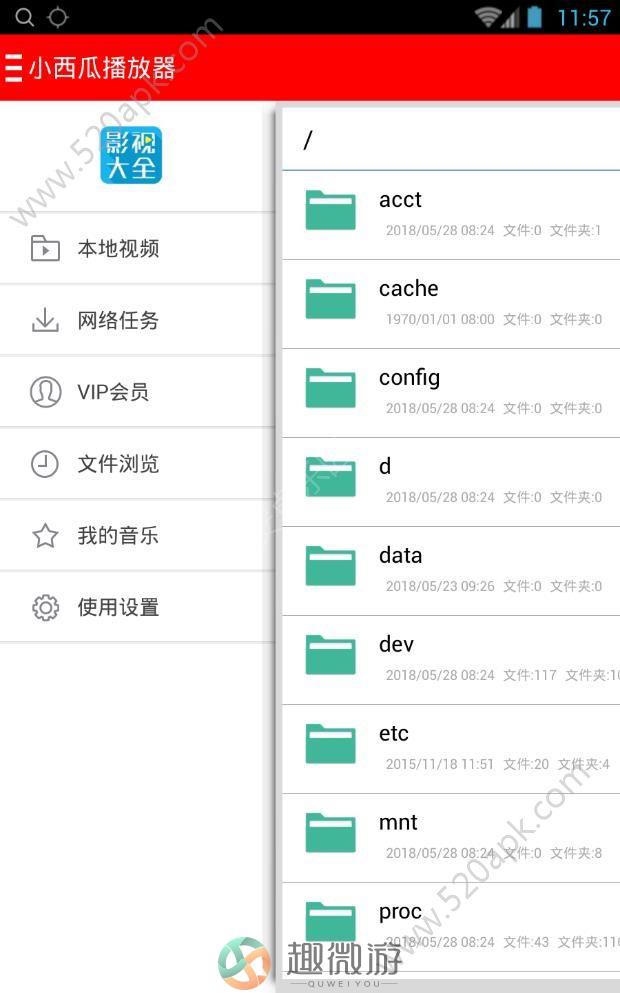Open the data folder
Screen dimensions: 620x993
(451, 571)
